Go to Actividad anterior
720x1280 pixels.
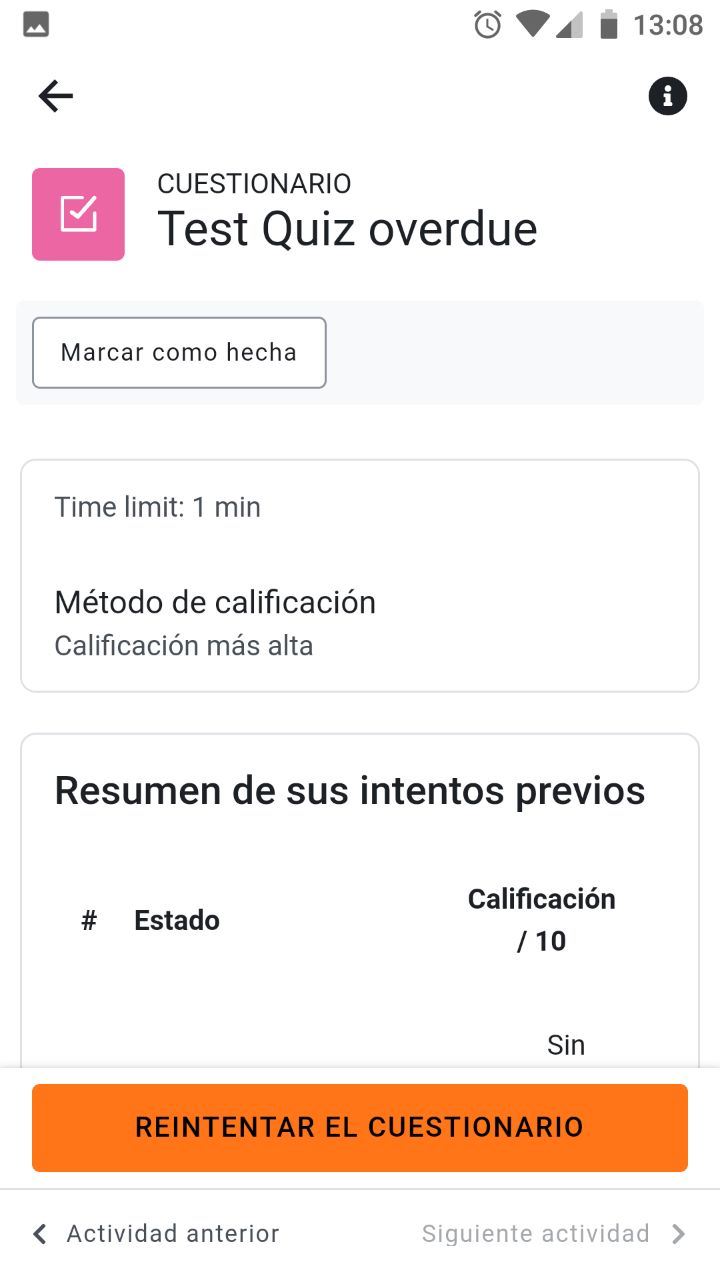tap(156, 1233)
